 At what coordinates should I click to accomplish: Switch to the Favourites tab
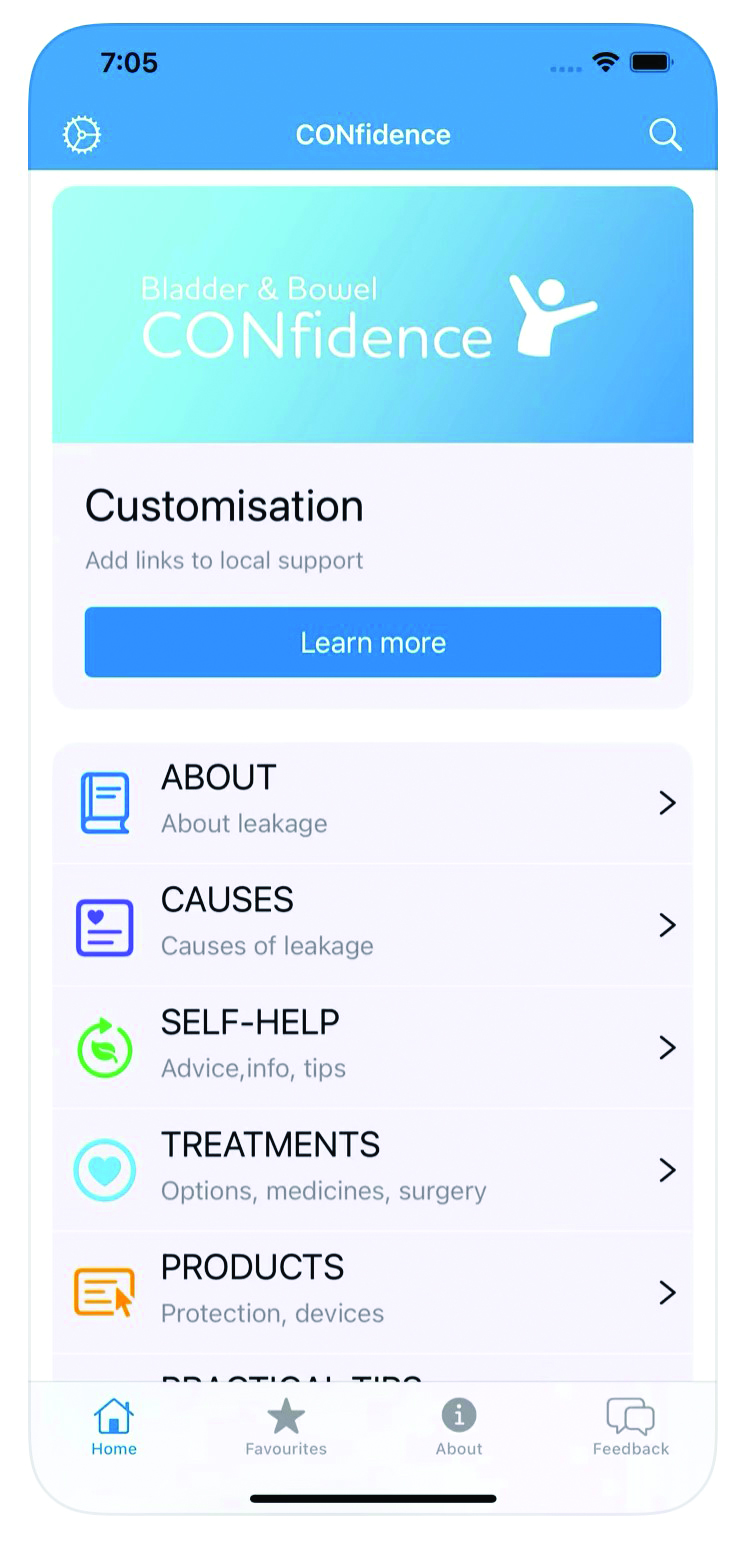point(286,1427)
